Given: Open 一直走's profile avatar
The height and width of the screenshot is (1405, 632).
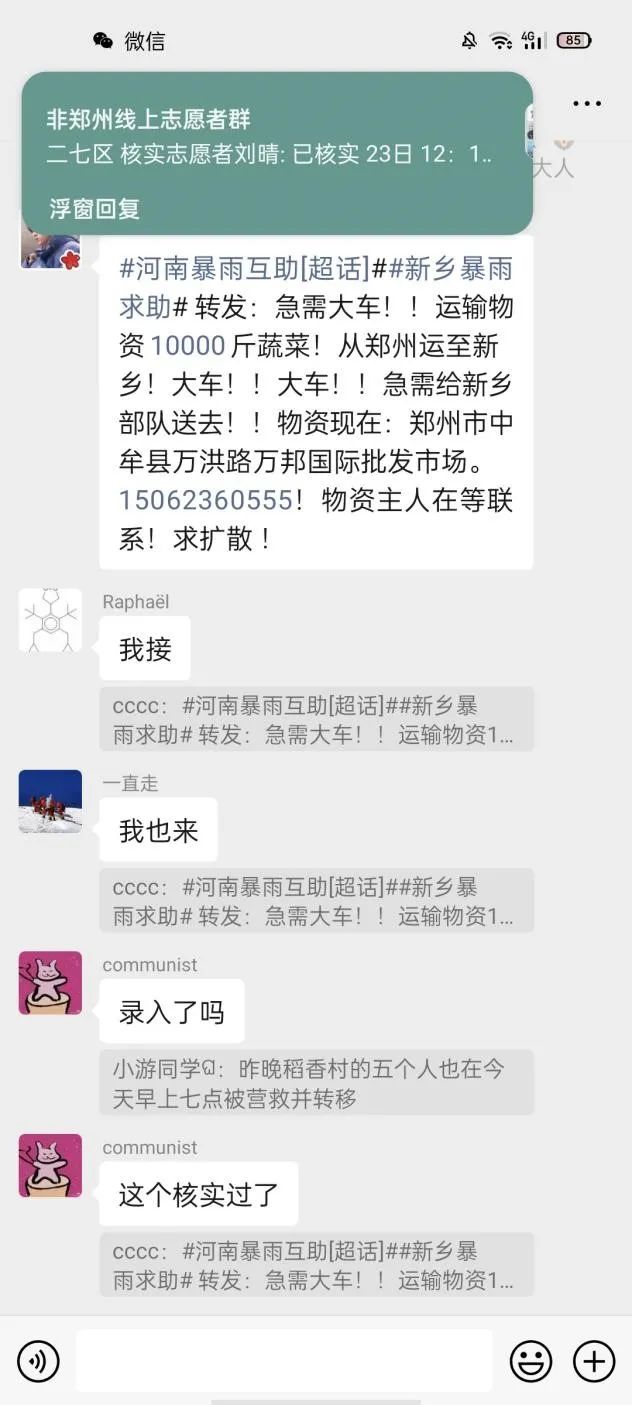Looking at the screenshot, I should click(x=50, y=801).
